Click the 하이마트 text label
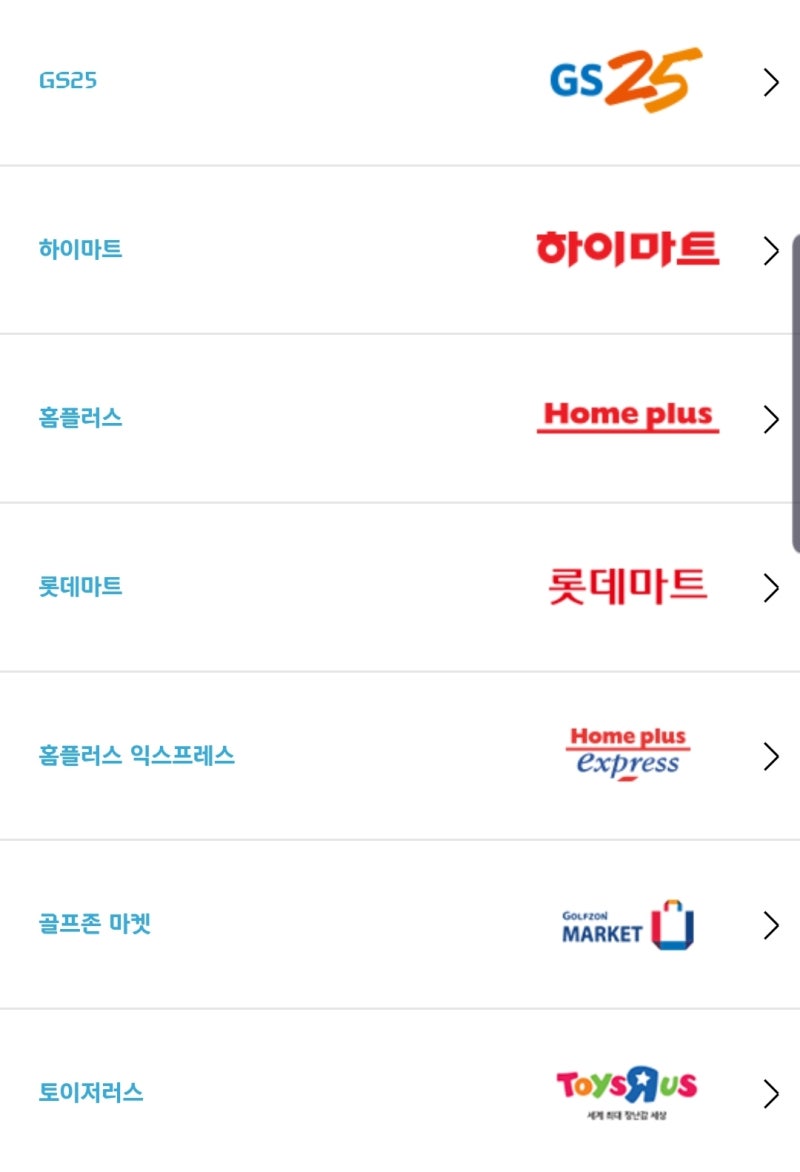800x1172 pixels. pyautogui.click(x=80, y=250)
